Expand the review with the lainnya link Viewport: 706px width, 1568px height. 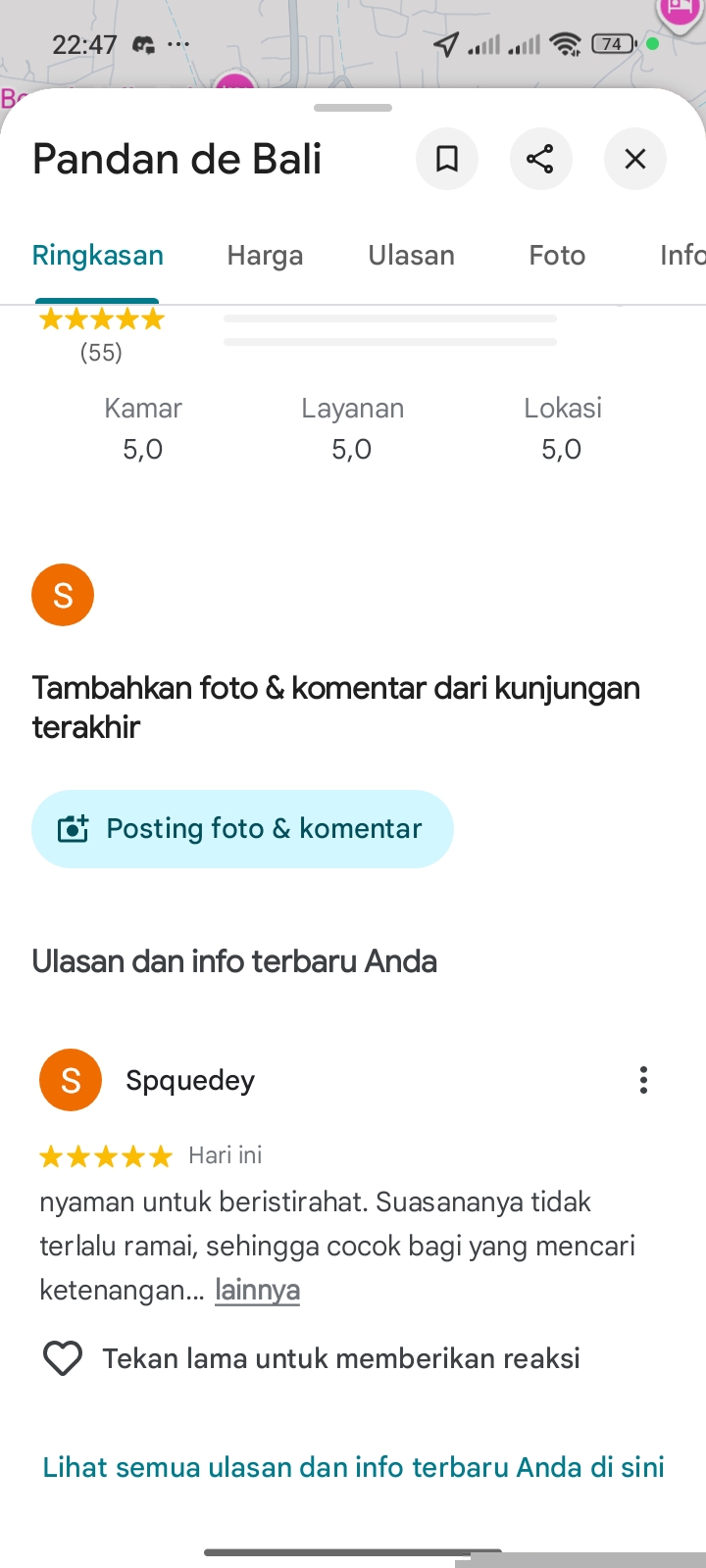(257, 1291)
